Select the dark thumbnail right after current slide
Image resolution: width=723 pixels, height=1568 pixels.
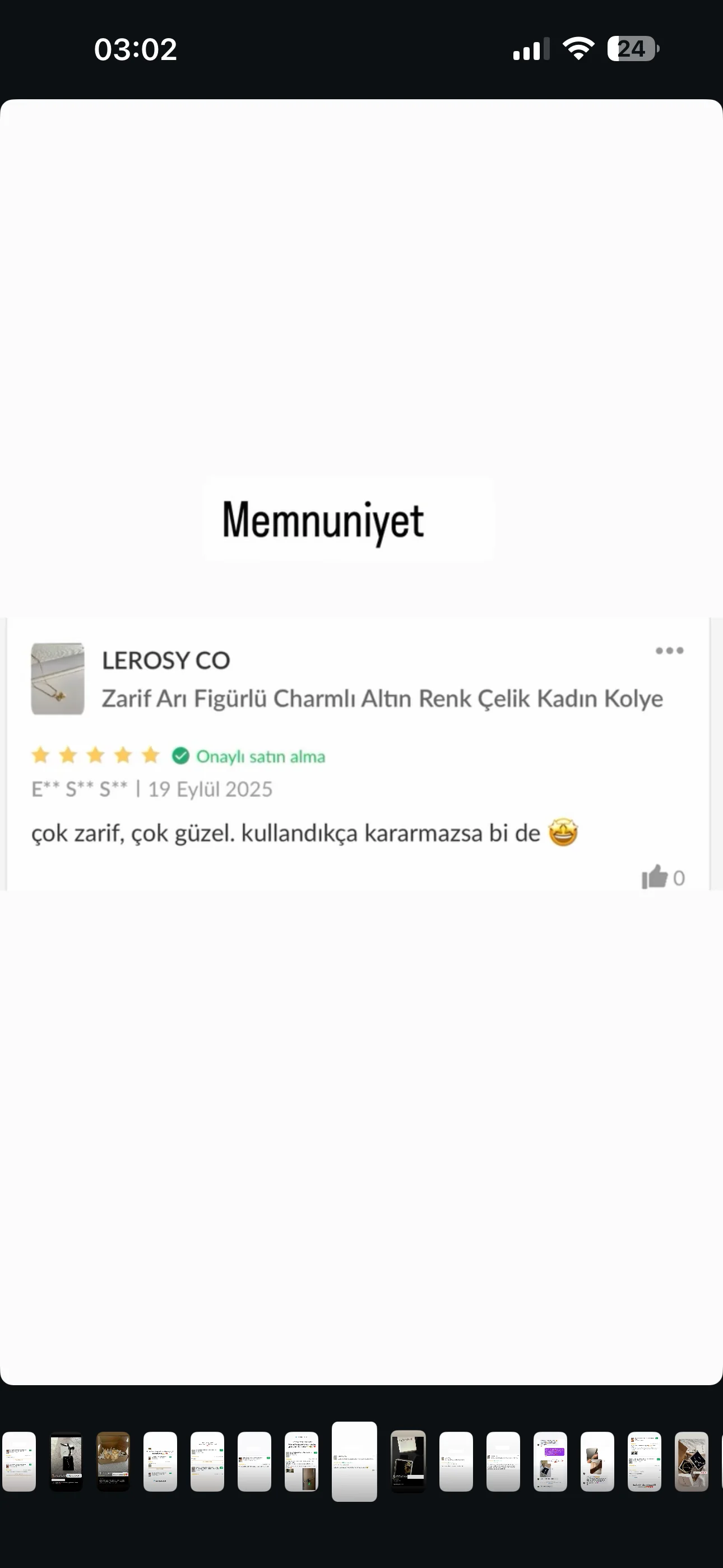(x=408, y=1461)
